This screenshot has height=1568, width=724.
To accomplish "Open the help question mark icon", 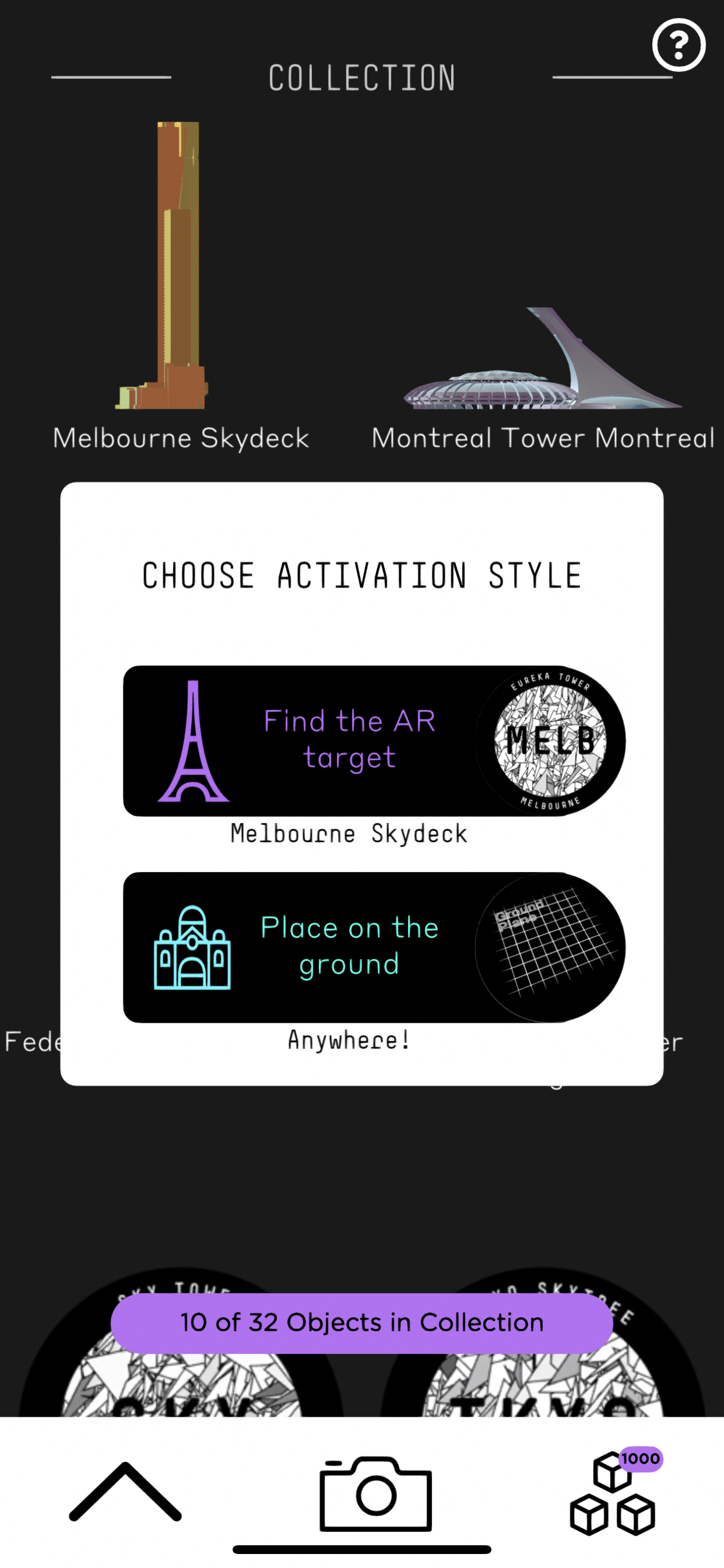I will coord(679,44).
